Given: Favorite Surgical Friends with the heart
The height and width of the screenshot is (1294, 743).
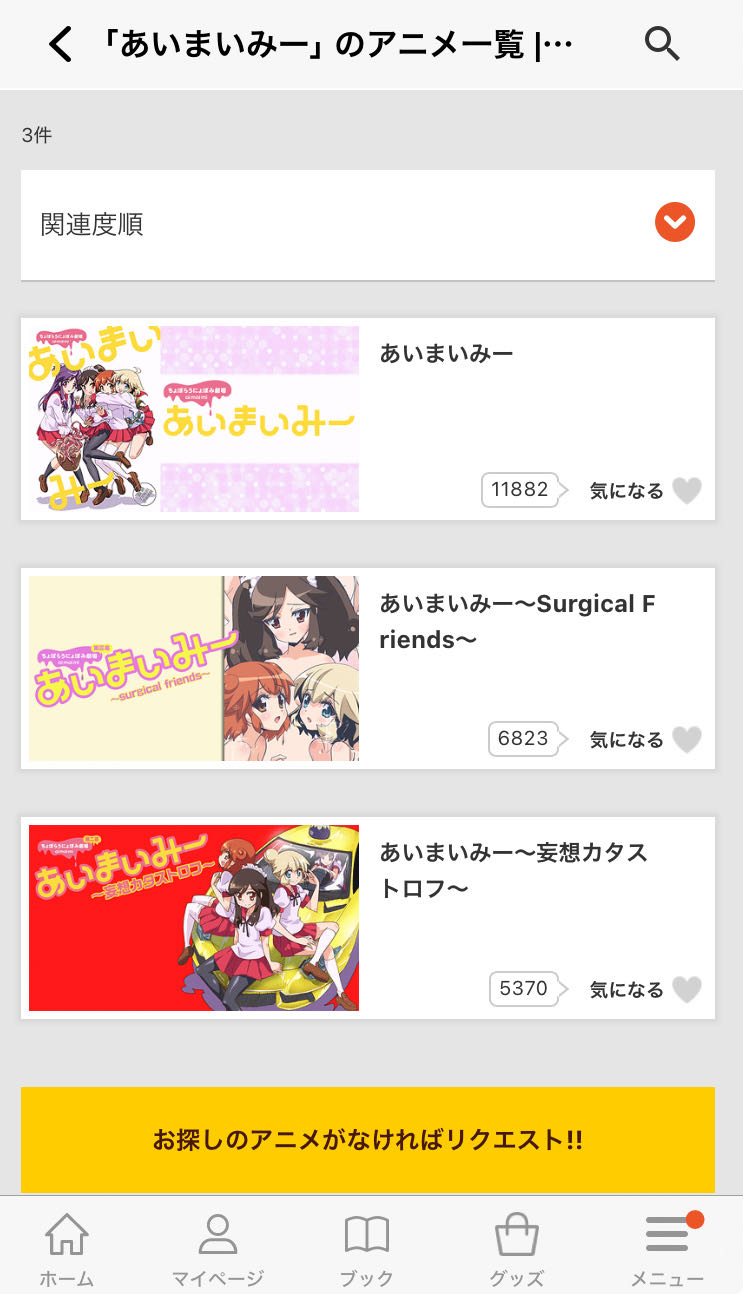Looking at the screenshot, I should pos(686,740).
